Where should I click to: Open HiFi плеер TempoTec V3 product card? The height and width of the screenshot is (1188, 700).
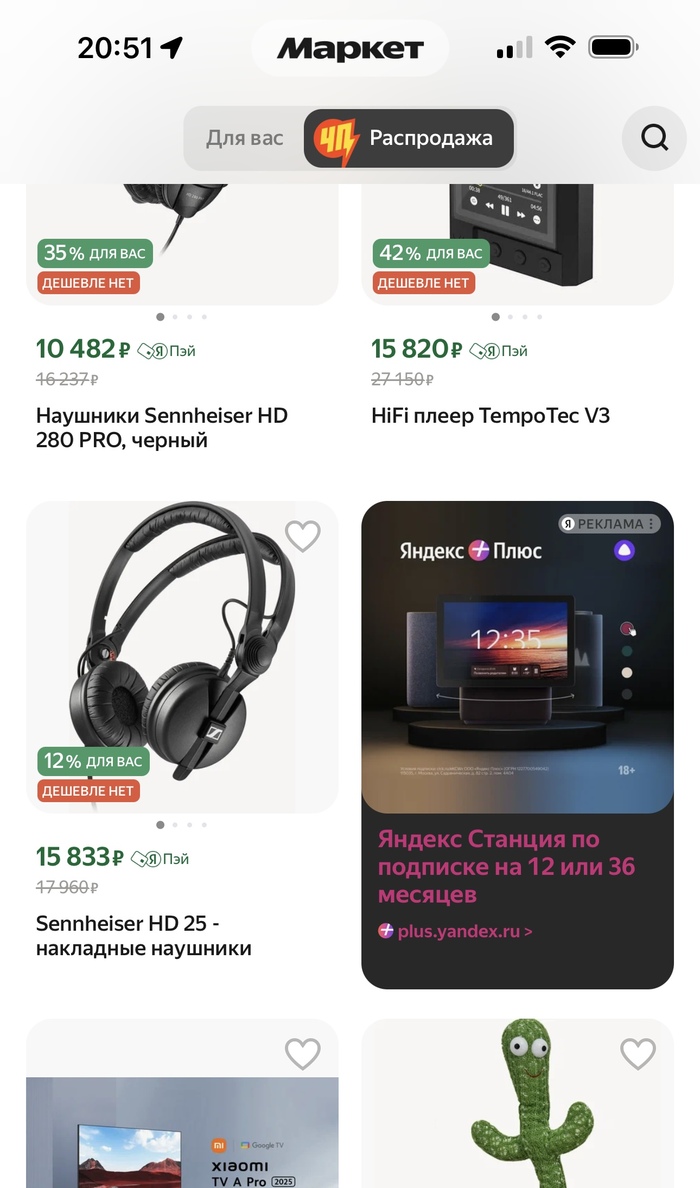click(x=490, y=415)
